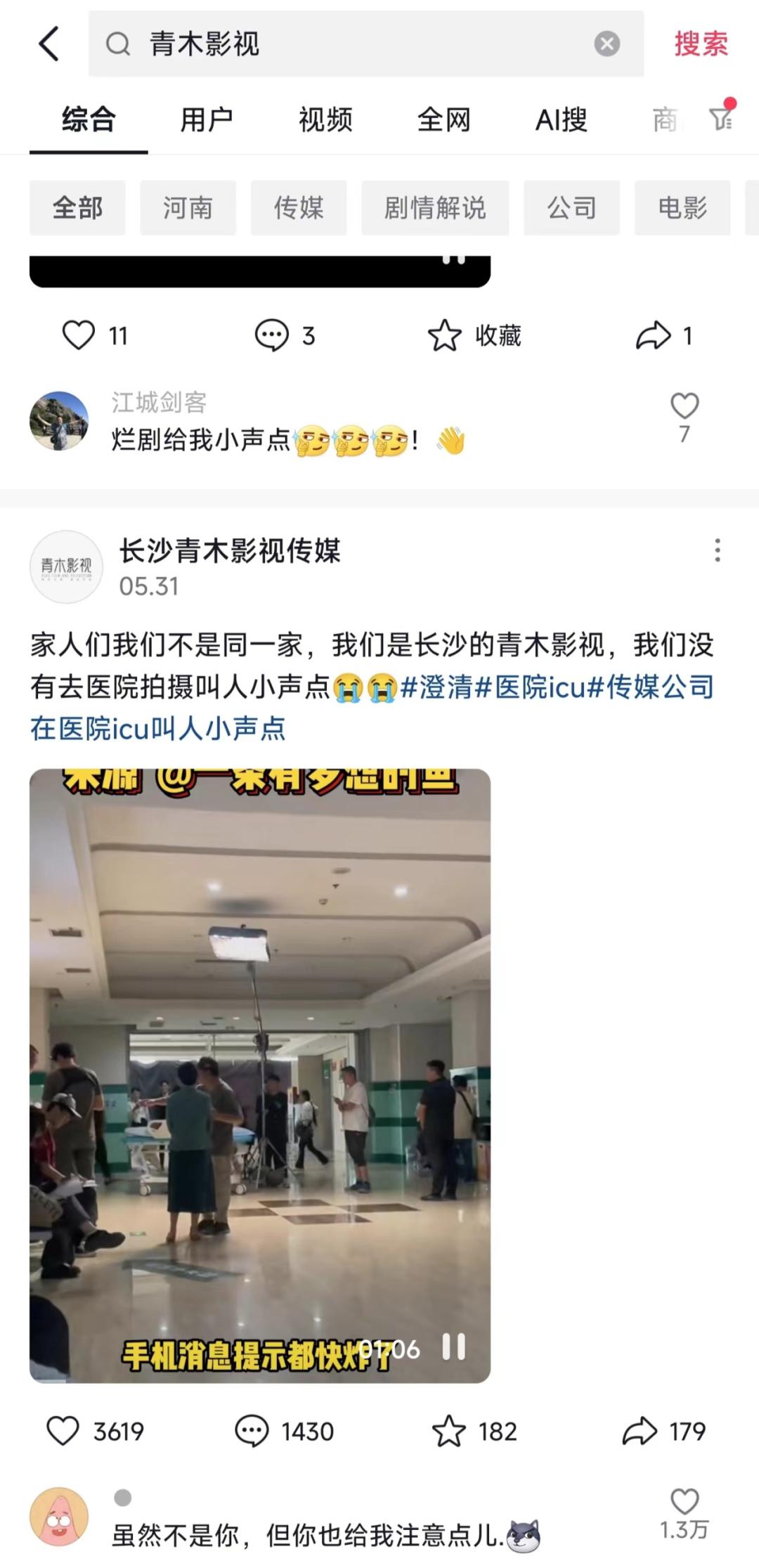Like 江城剑客's comment
Viewport: 759px width, 1568px height.
coord(684,406)
